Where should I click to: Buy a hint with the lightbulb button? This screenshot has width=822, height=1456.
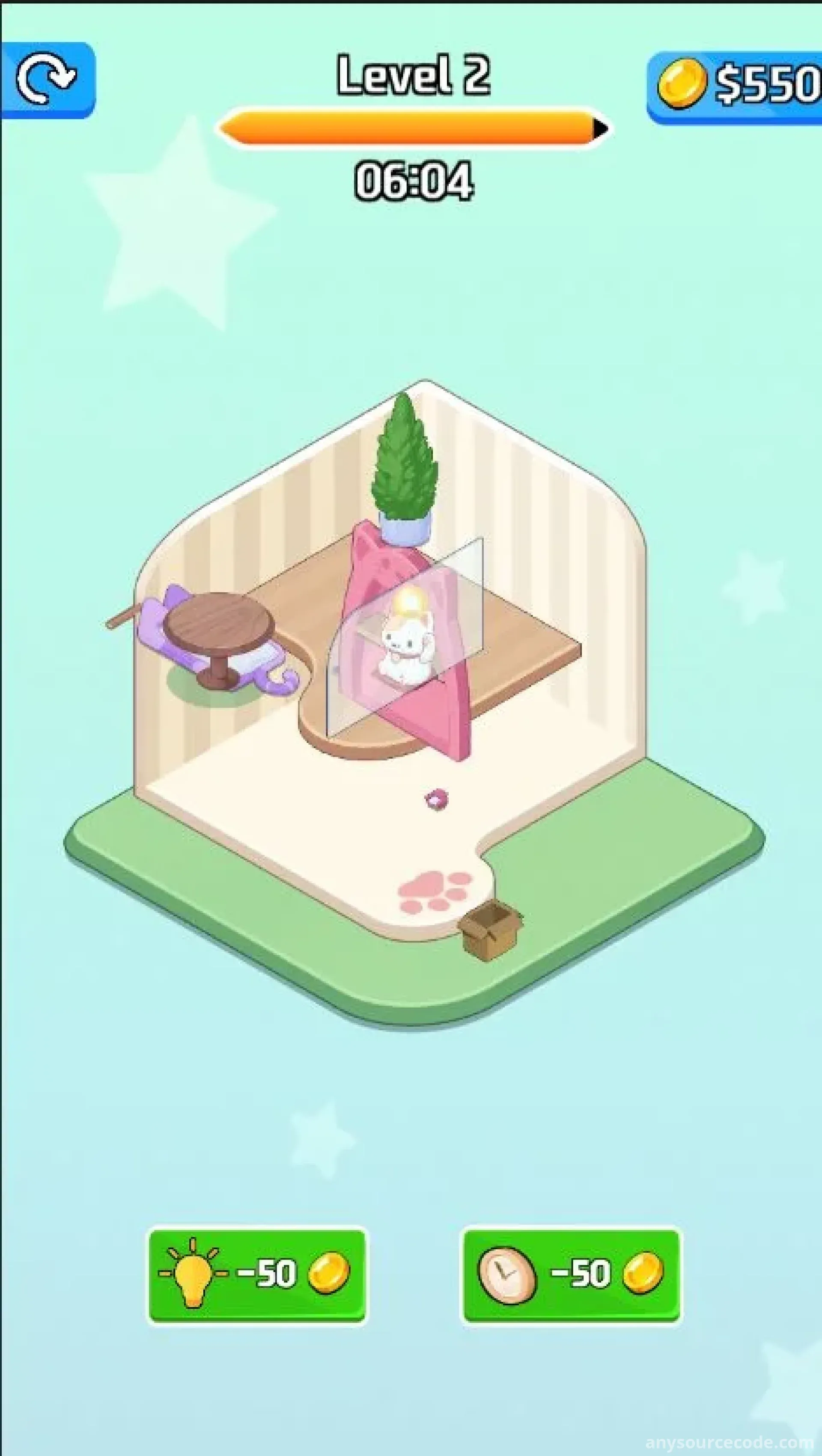(x=257, y=1275)
